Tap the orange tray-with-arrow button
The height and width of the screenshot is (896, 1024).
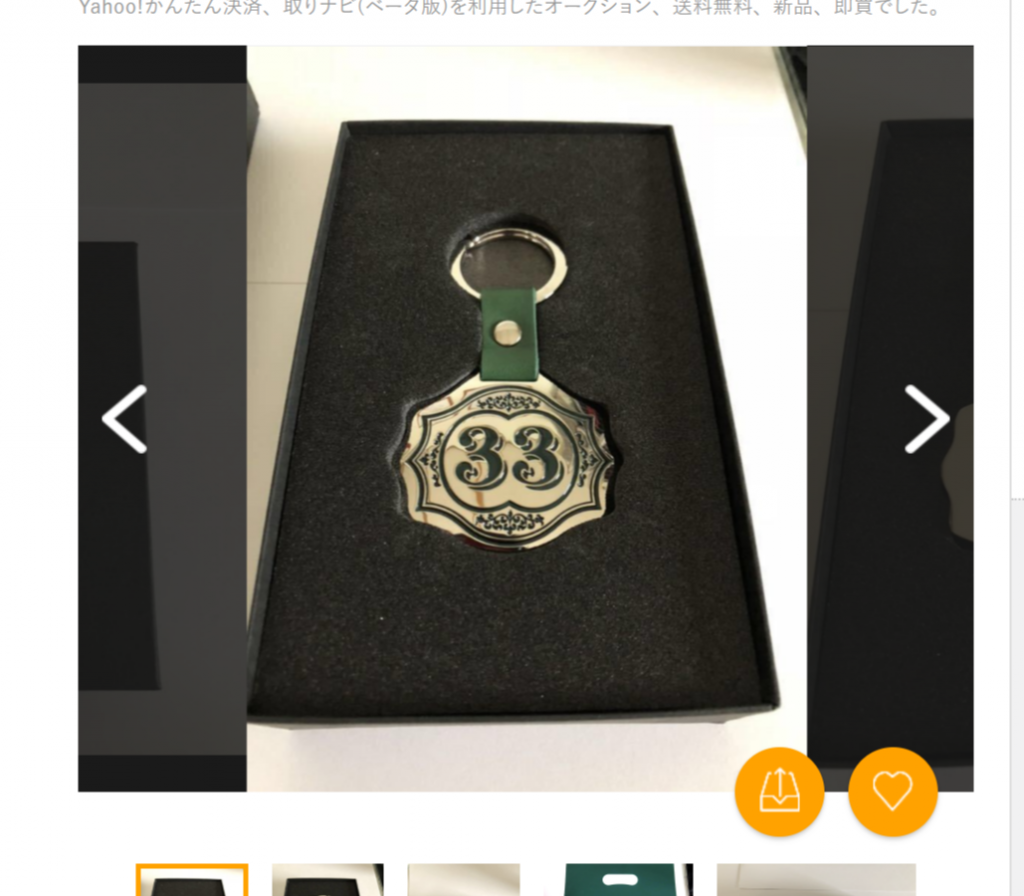click(779, 791)
